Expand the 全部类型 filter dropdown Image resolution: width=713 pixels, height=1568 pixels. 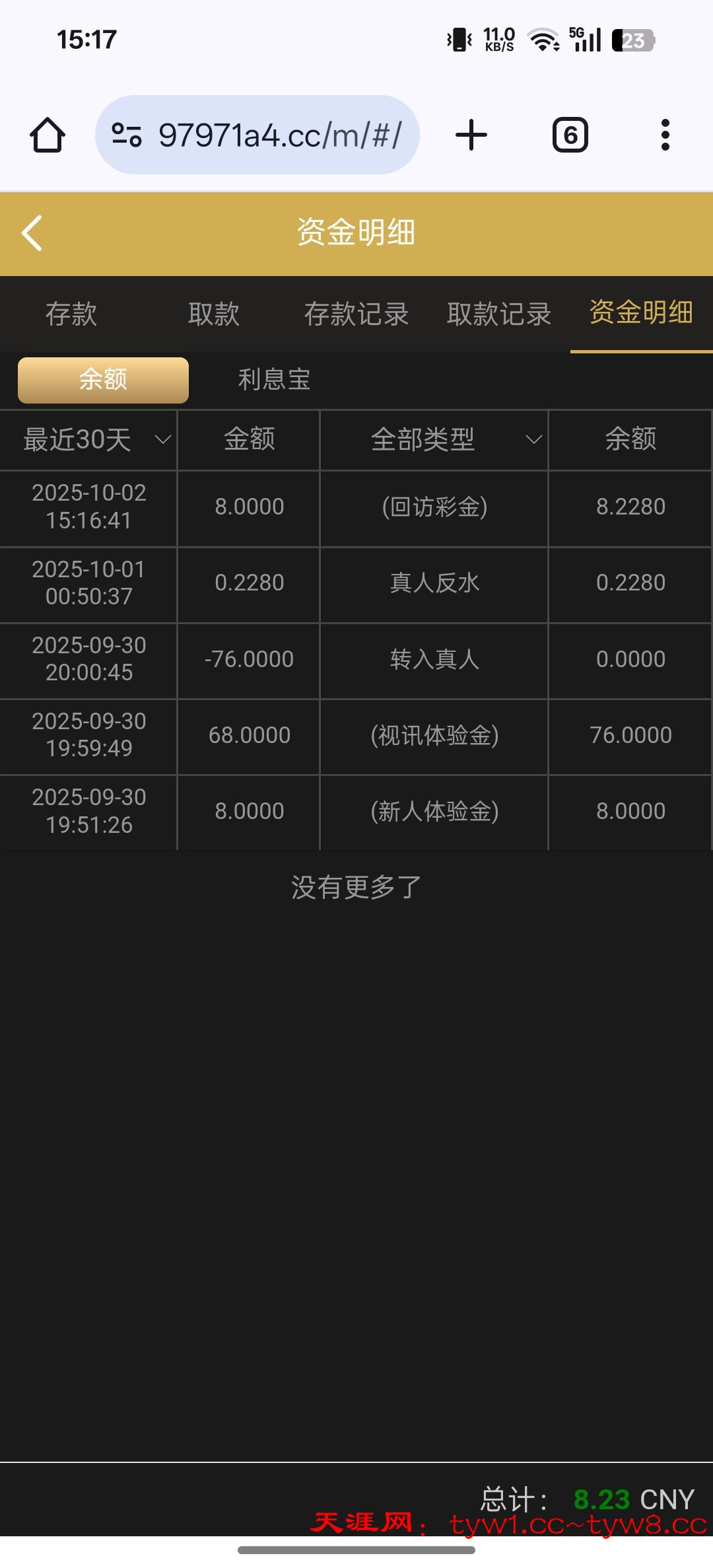point(434,440)
